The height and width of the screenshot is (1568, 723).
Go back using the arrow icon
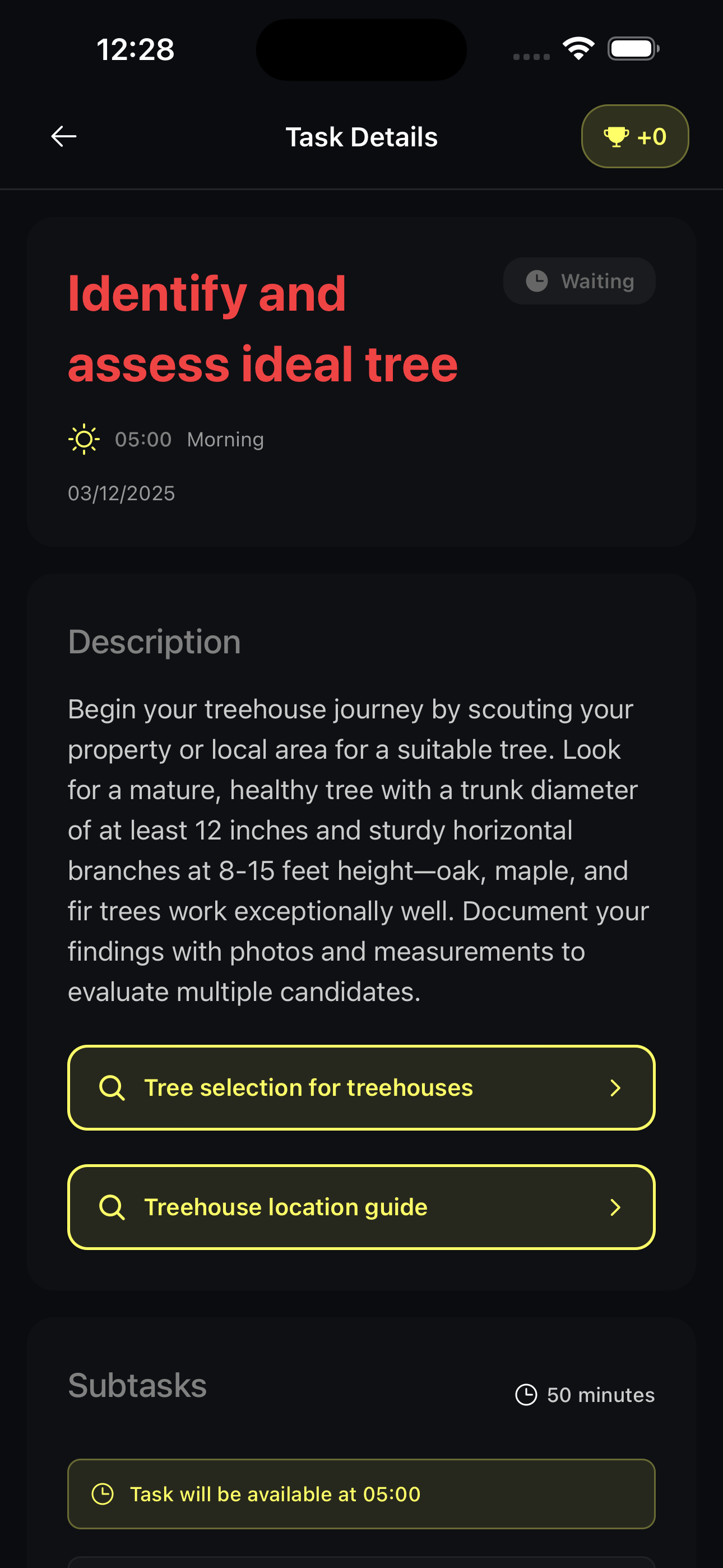(x=64, y=136)
